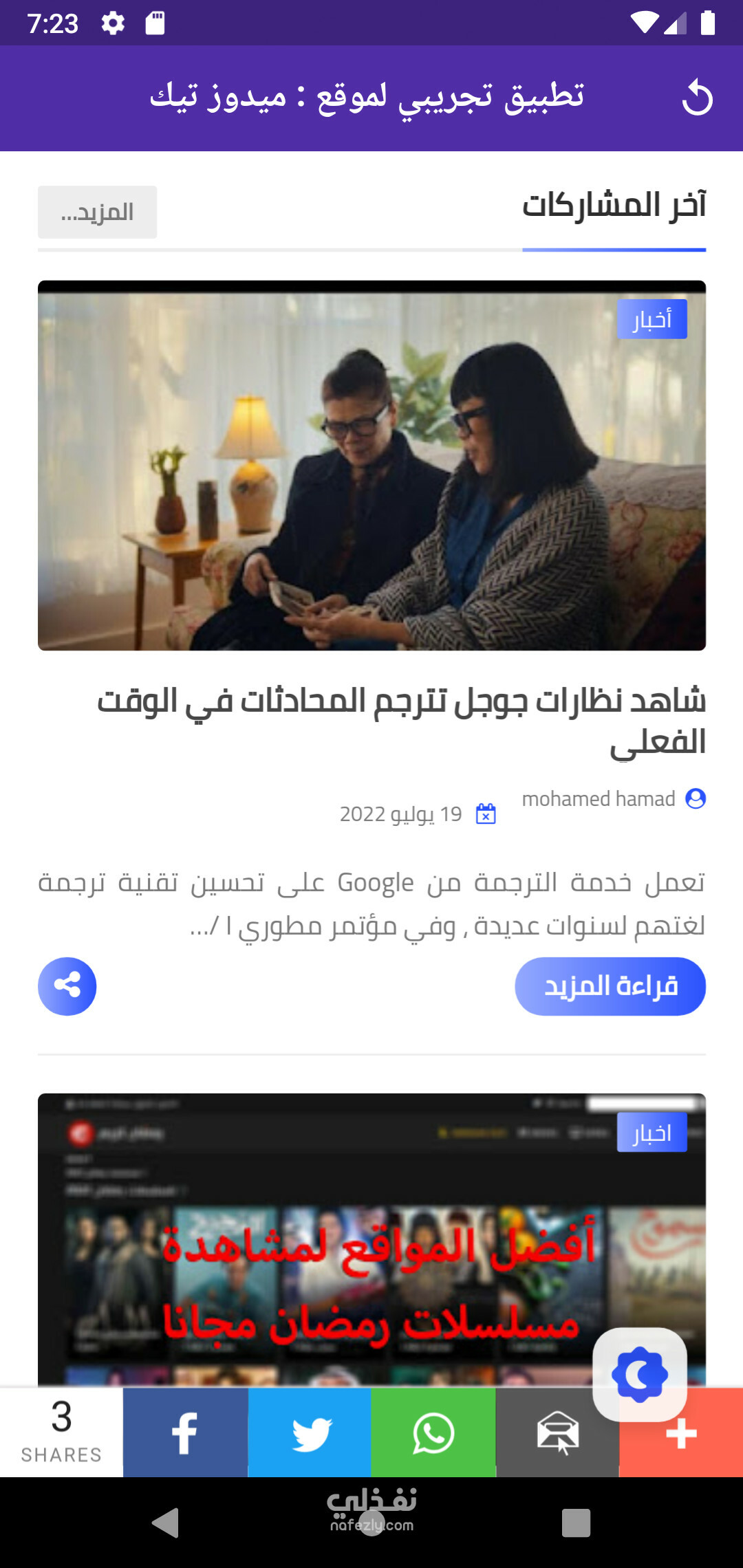This screenshot has width=743, height=1568.
Task: Tap the reload icon in the app bar
Action: click(x=697, y=97)
